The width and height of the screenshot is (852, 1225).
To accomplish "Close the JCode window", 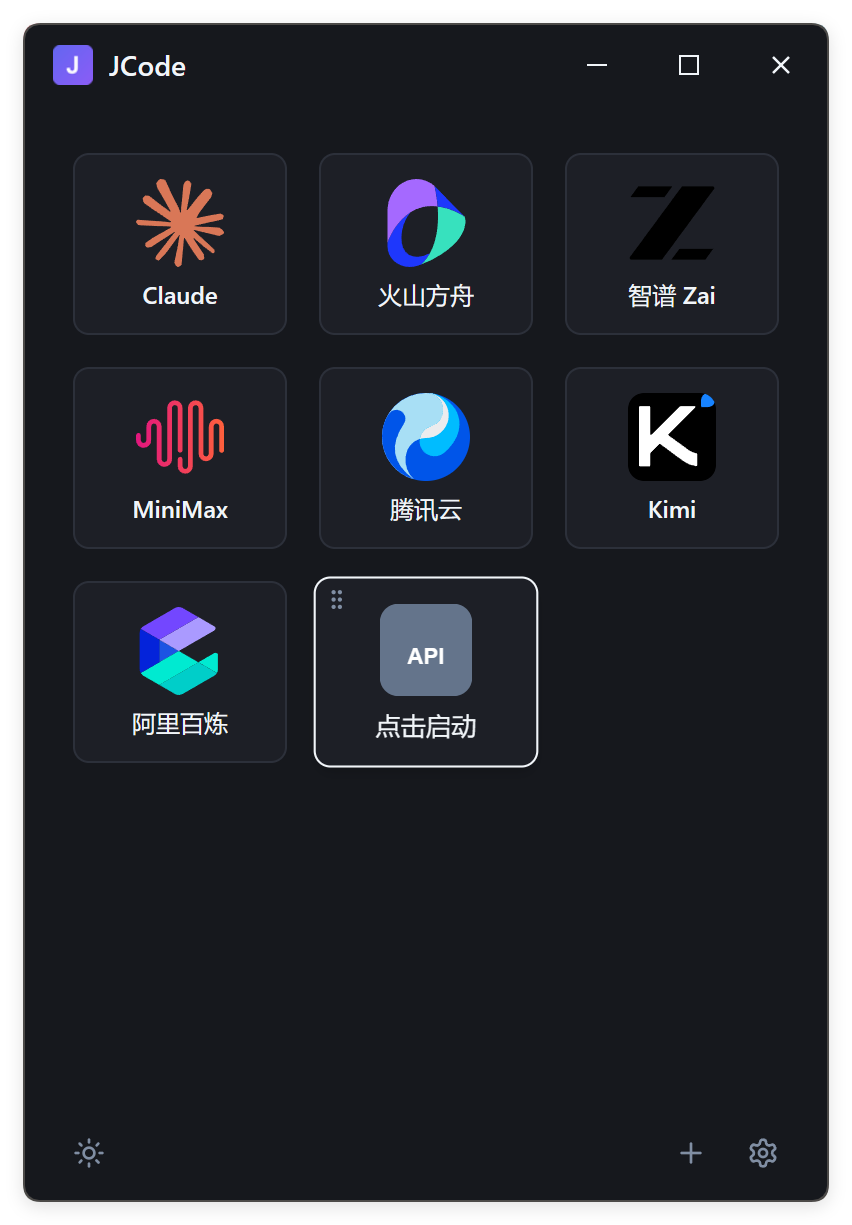I will click(781, 65).
